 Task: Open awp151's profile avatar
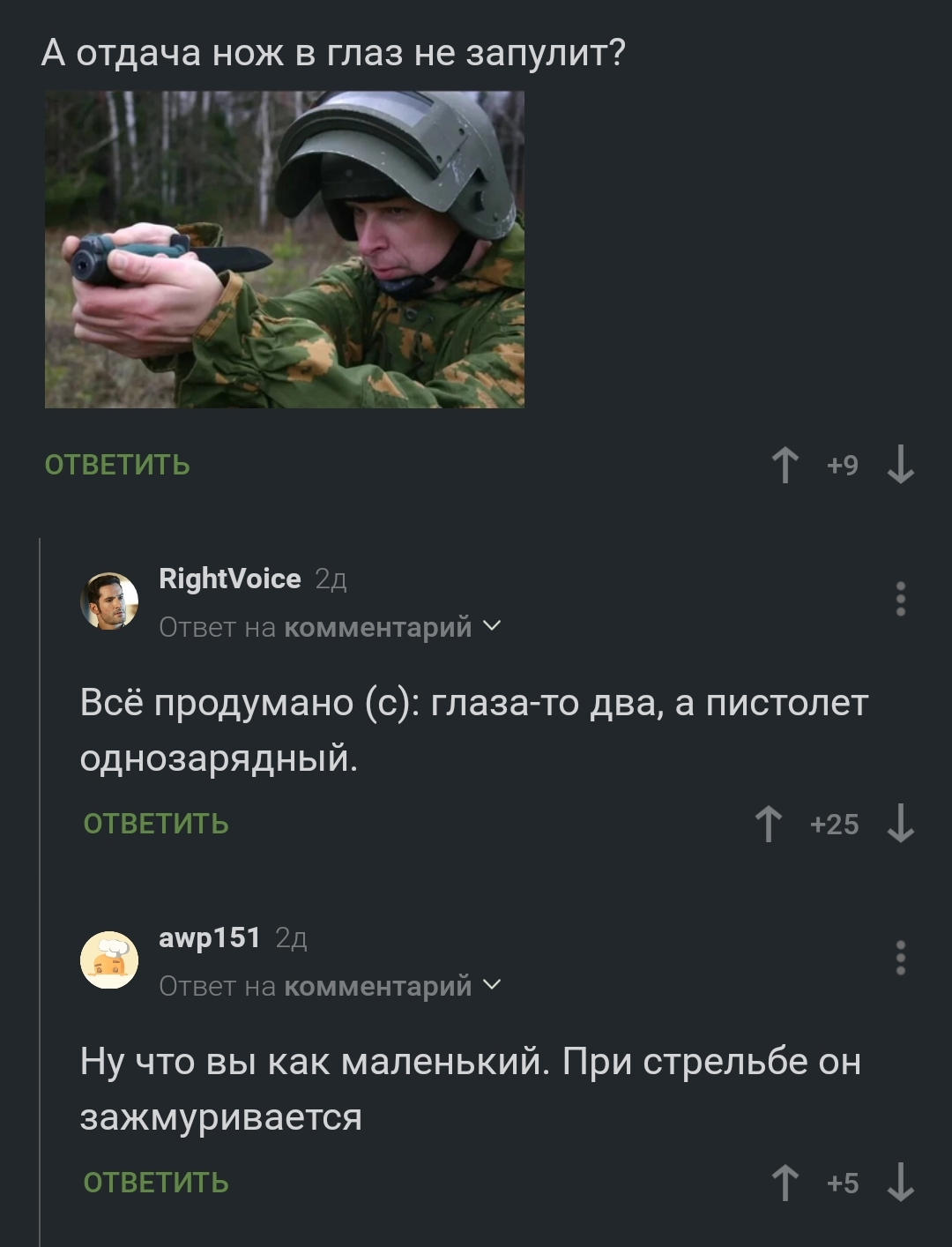click(109, 960)
